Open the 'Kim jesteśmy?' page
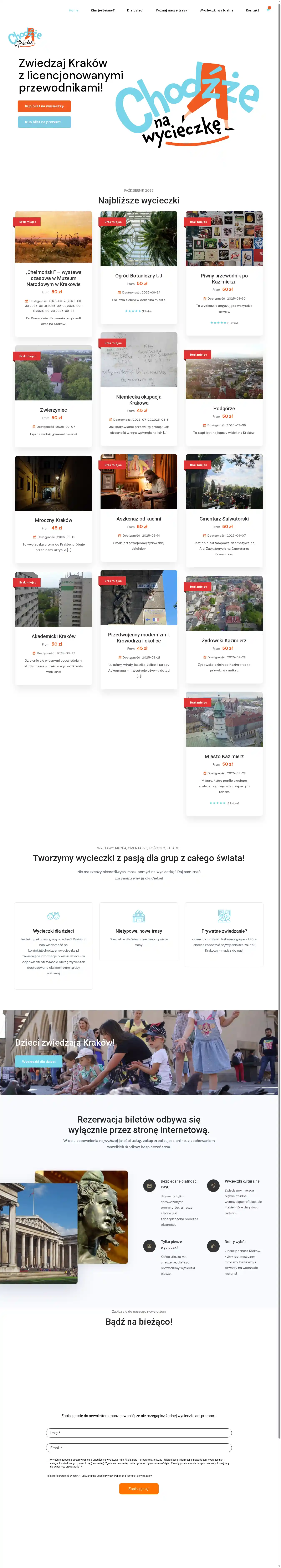Image resolution: width=281 pixels, height=1568 pixels. (x=103, y=10)
